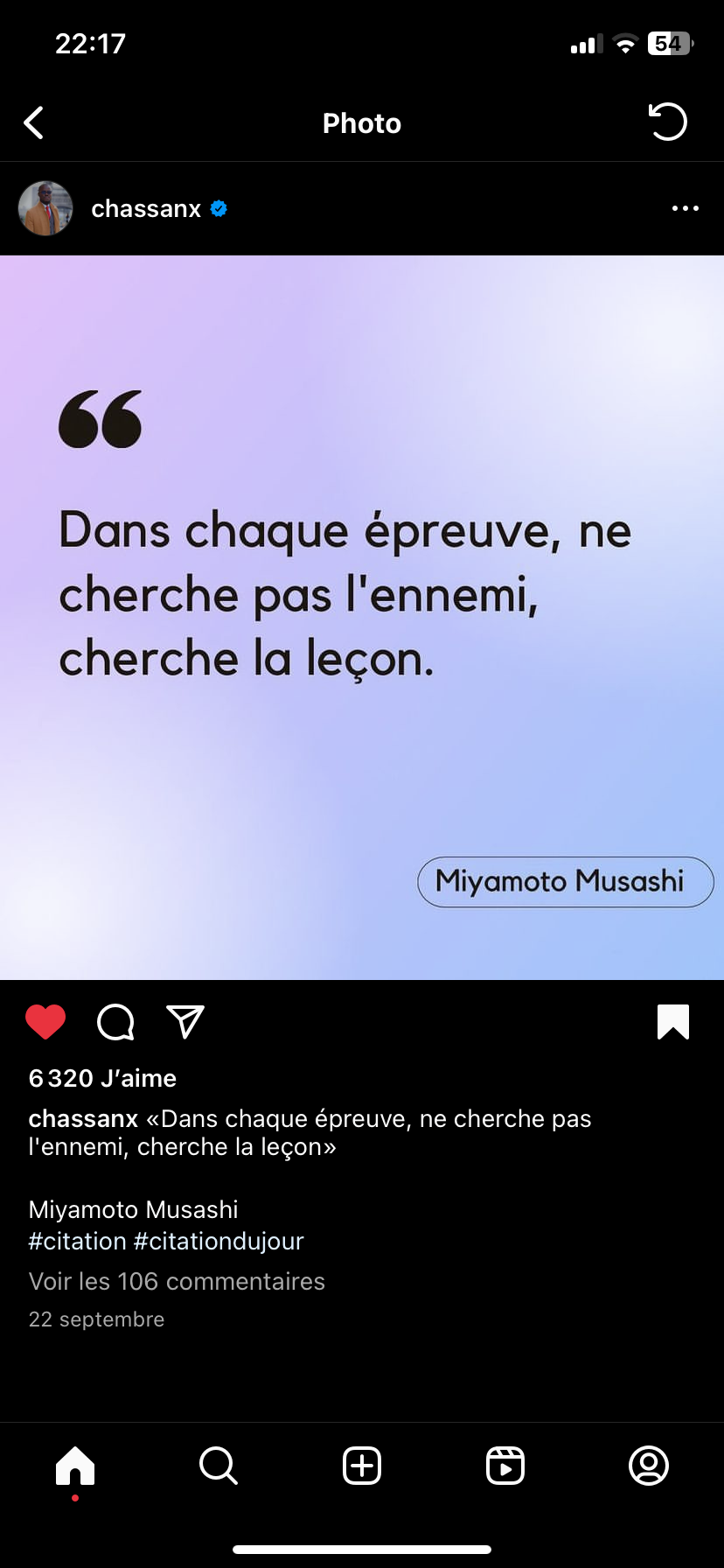Create a new post with plus tab
The height and width of the screenshot is (1568, 724).
click(362, 1466)
